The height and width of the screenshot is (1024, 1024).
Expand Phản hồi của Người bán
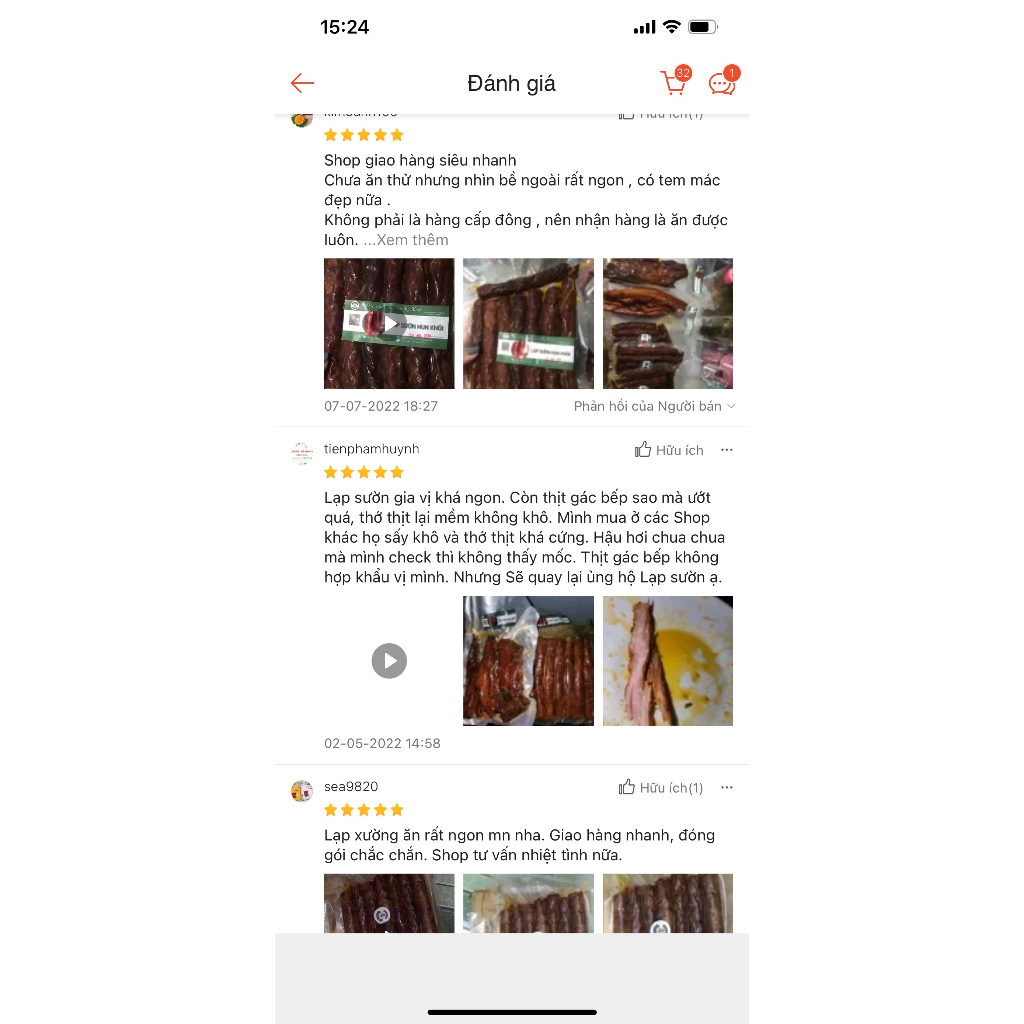point(654,406)
